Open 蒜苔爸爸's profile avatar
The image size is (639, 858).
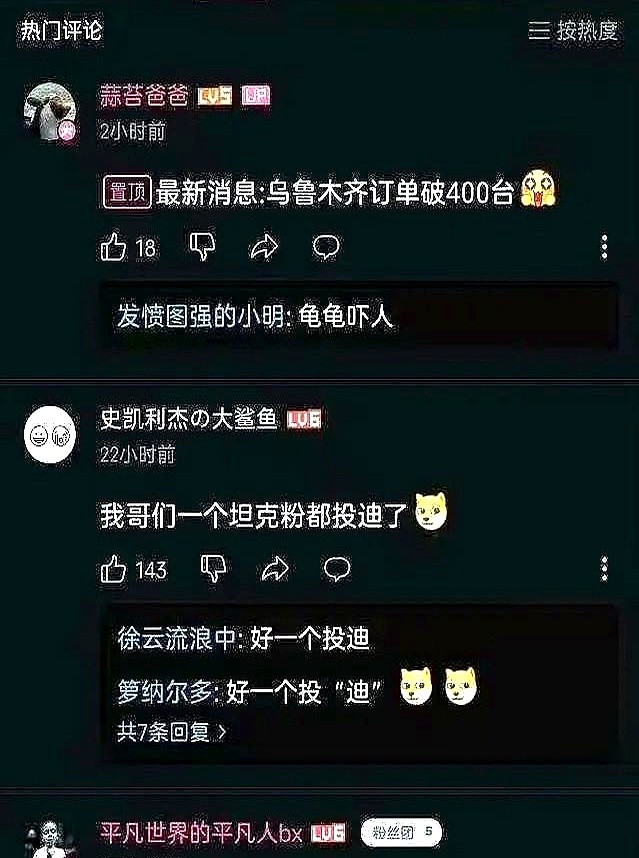point(50,112)
